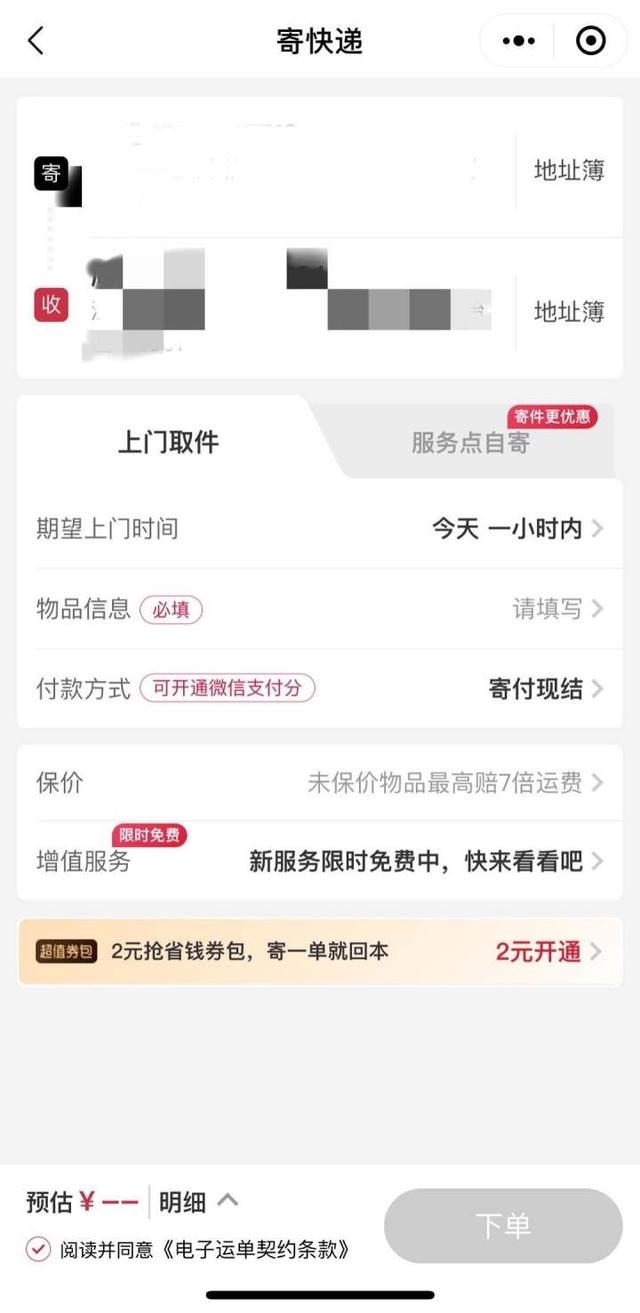Tap 2元开通 on the coupon pack banner
Screen dimensions: 640x1313
[546, 952]
